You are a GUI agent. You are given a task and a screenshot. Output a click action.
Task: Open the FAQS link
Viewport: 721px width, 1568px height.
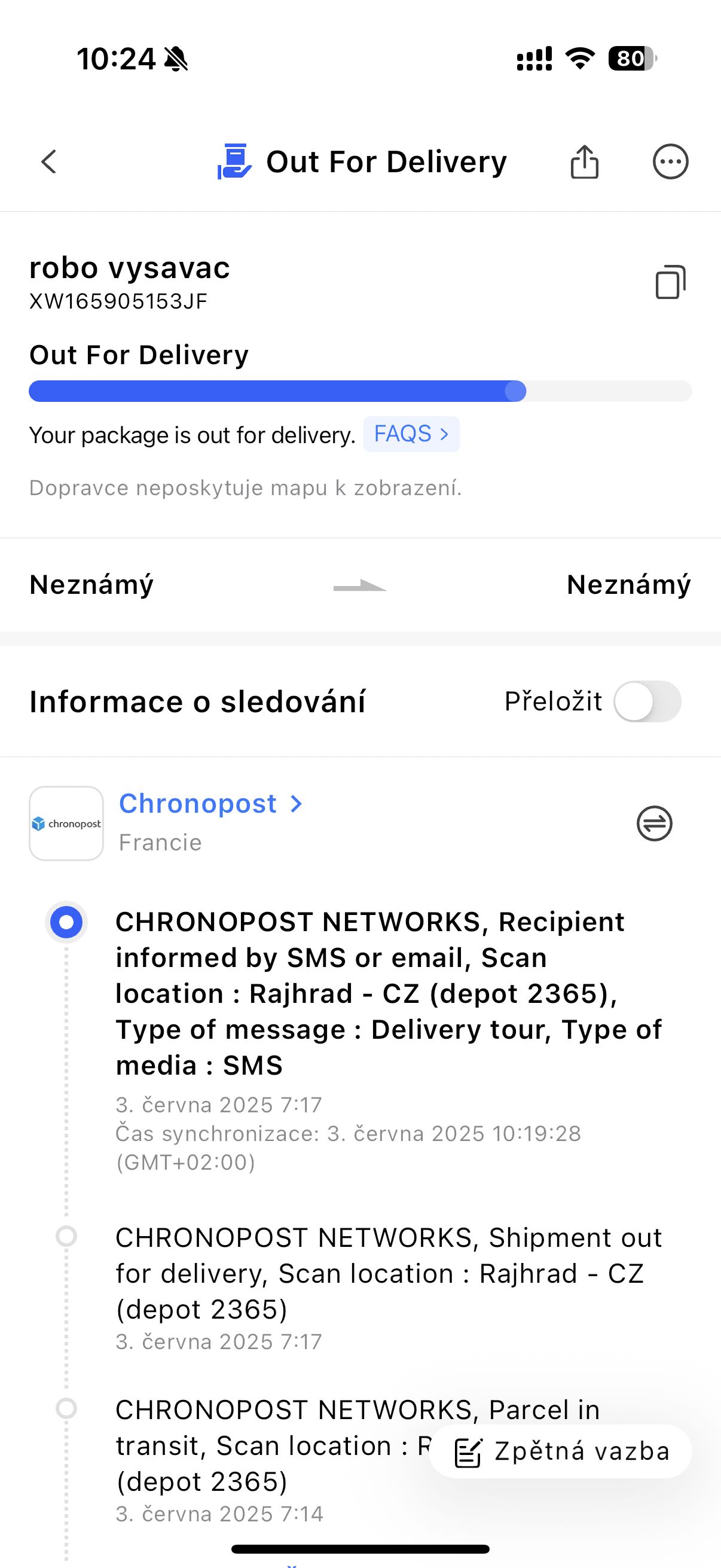pos(411,434)
